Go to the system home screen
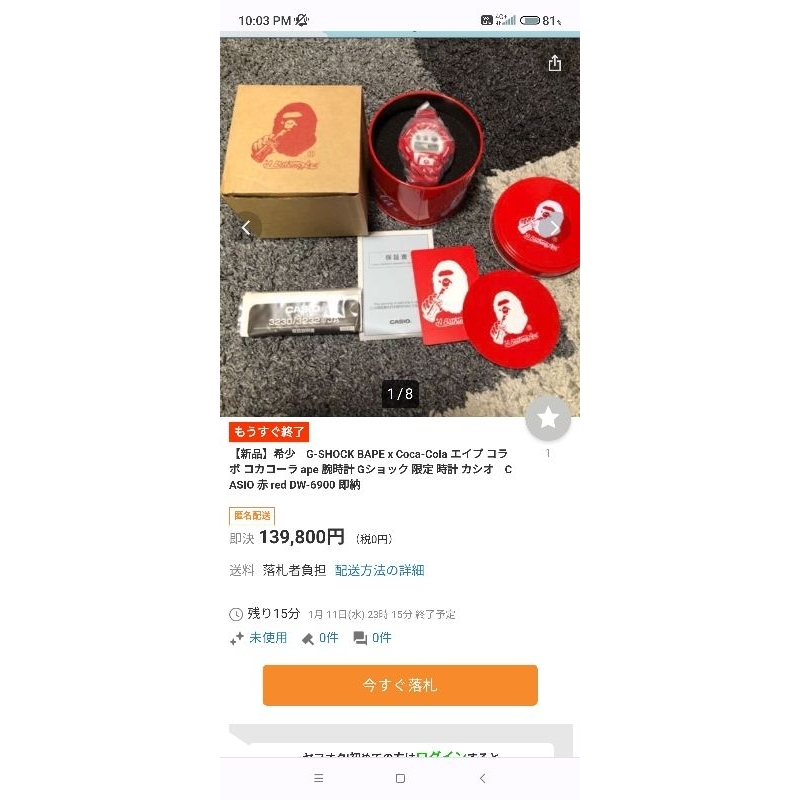This screenshot has height=800, width=800. pyautogui.click(x=401, y=778)
